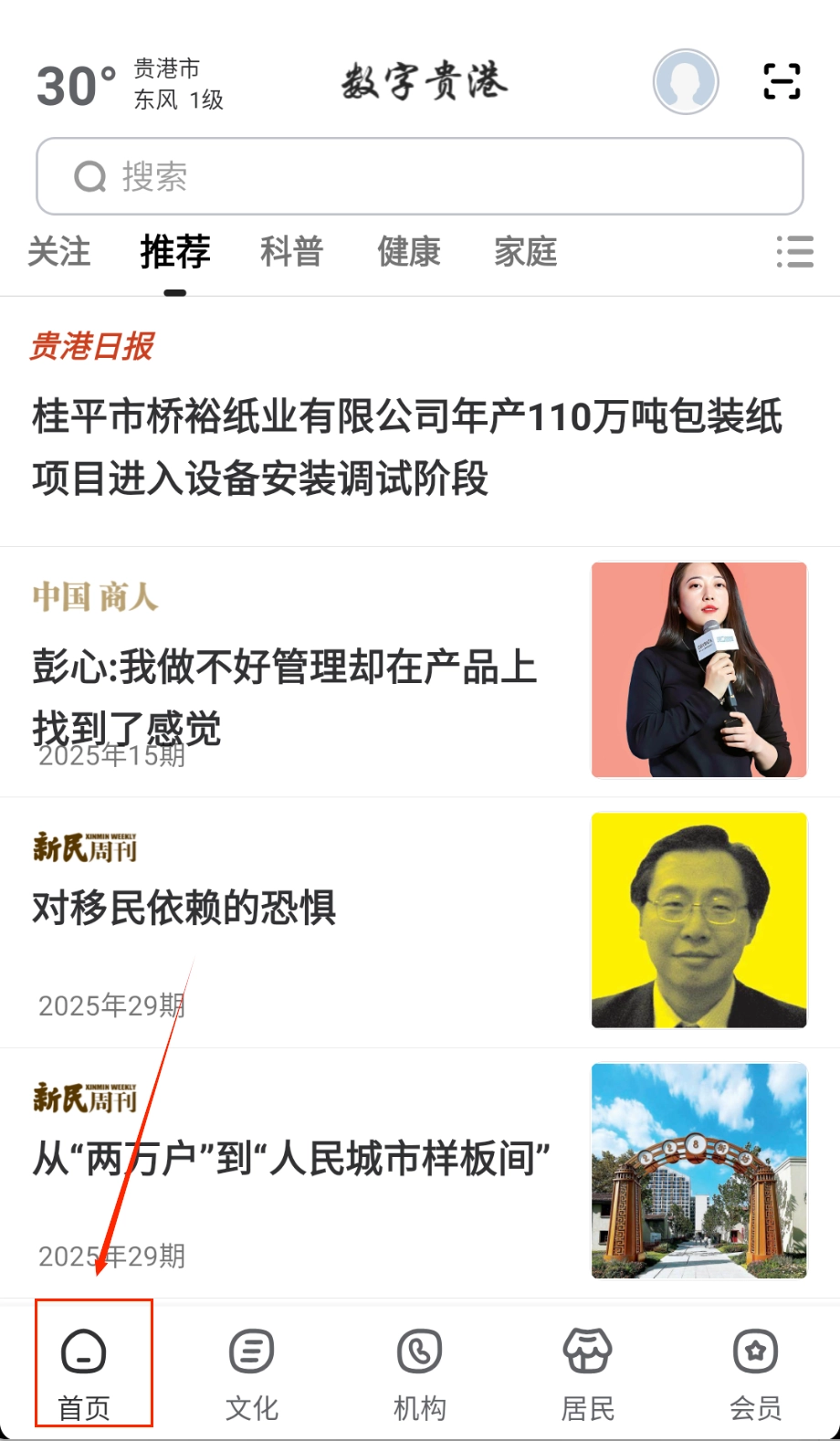Tap the 搜索 search box
The image size is (840, 1441).
point(420,176)
